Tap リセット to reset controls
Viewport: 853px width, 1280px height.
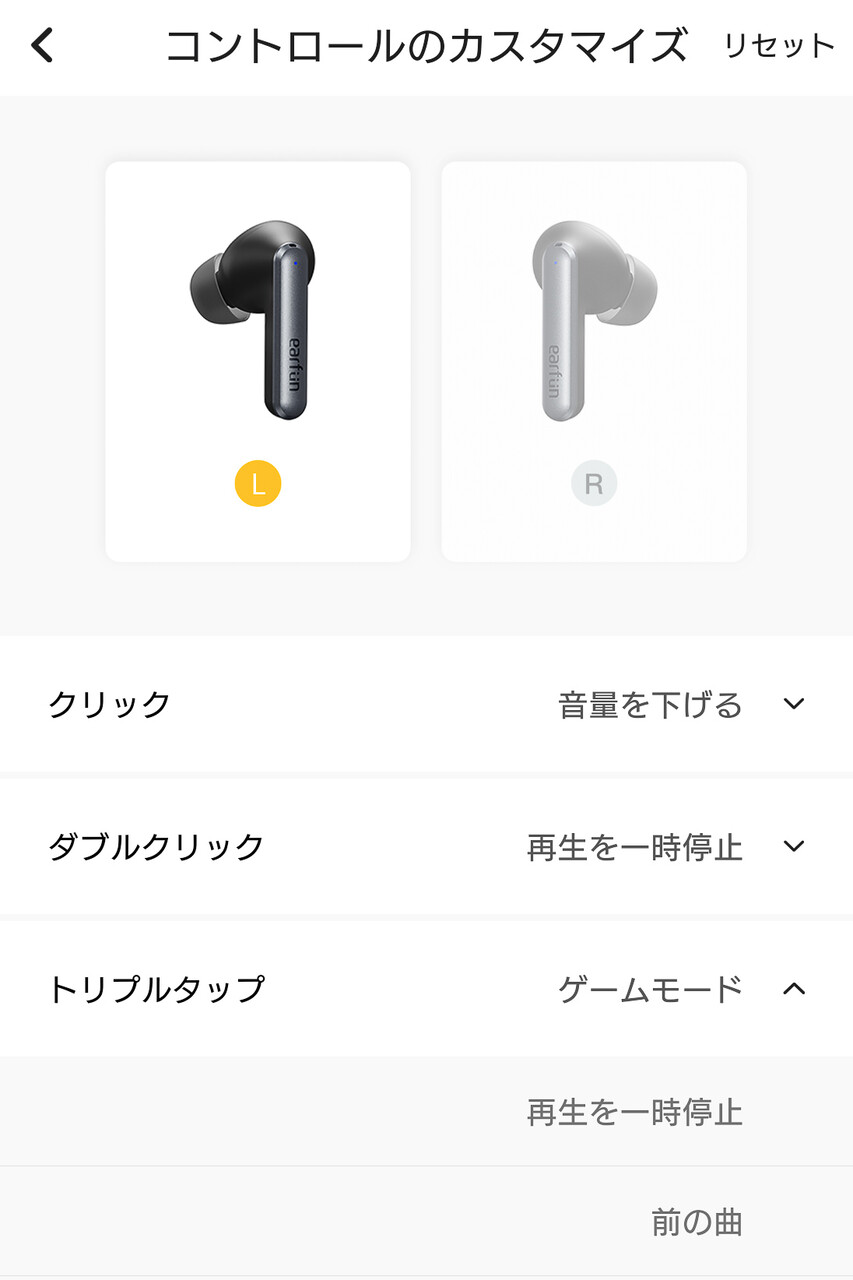coord(779,46)
